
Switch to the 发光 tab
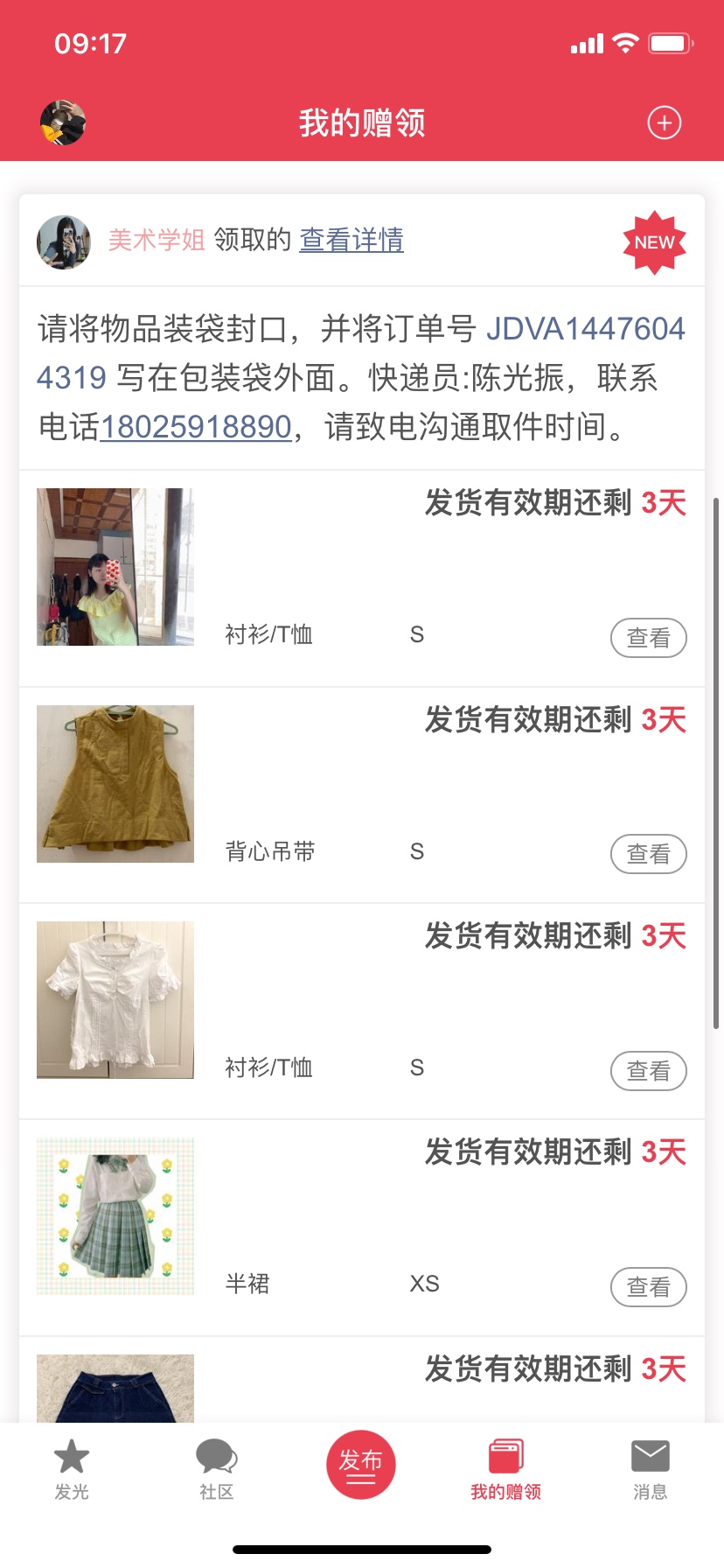coord(72,1470)
